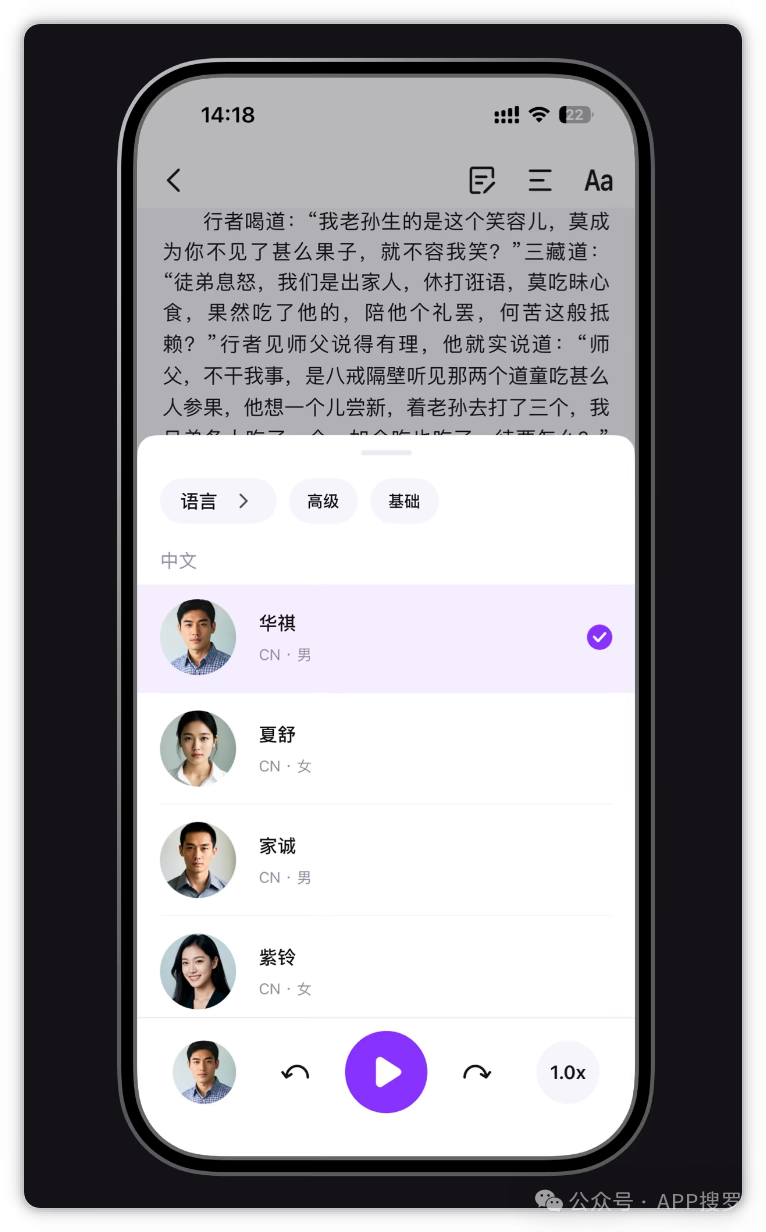Image resolution: width=766 pixels, height=1232 pixels.
Task: Change the 1.0x playback speed
Action: 567,1072
